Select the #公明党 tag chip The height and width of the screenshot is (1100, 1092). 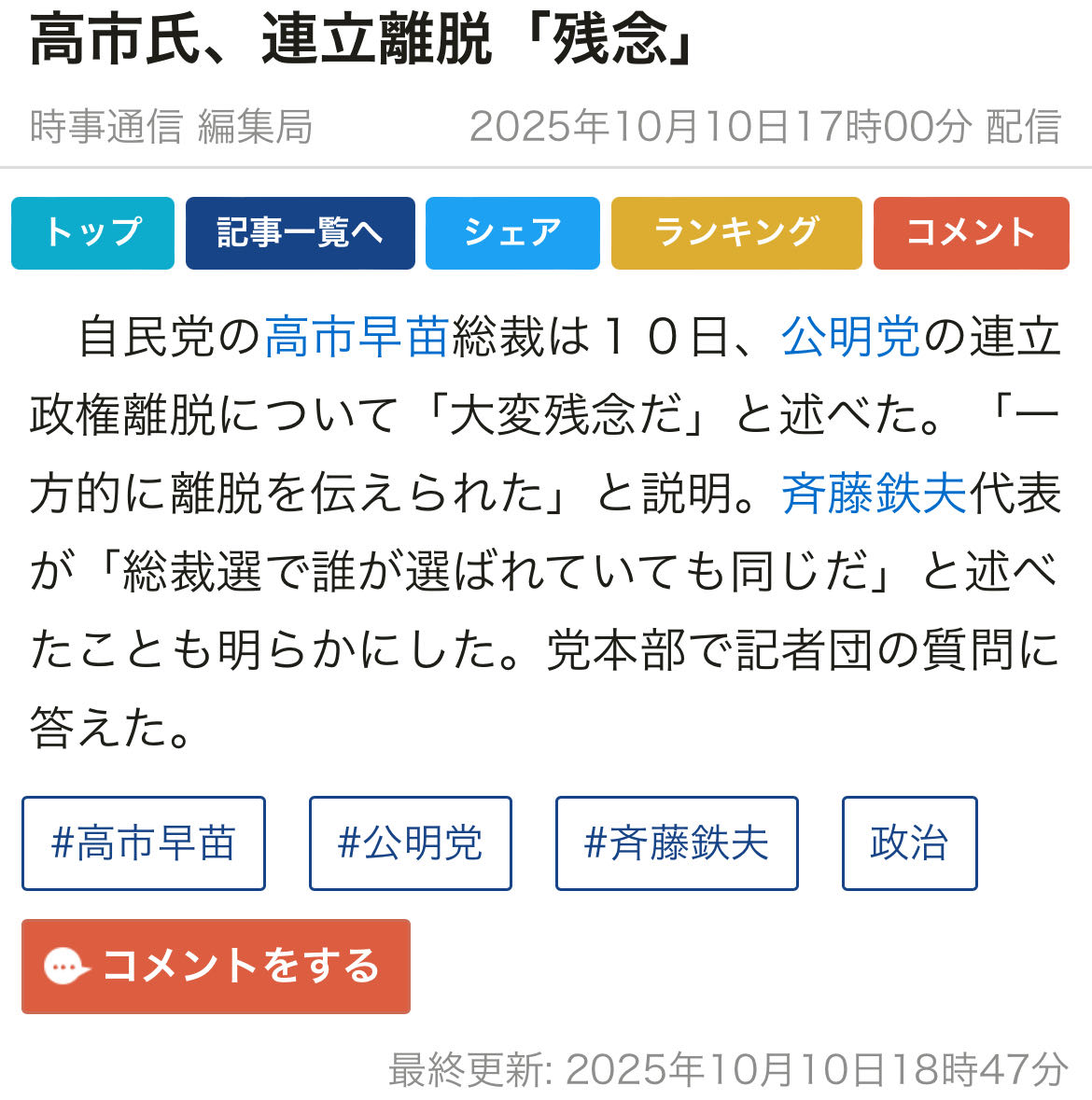411,843
